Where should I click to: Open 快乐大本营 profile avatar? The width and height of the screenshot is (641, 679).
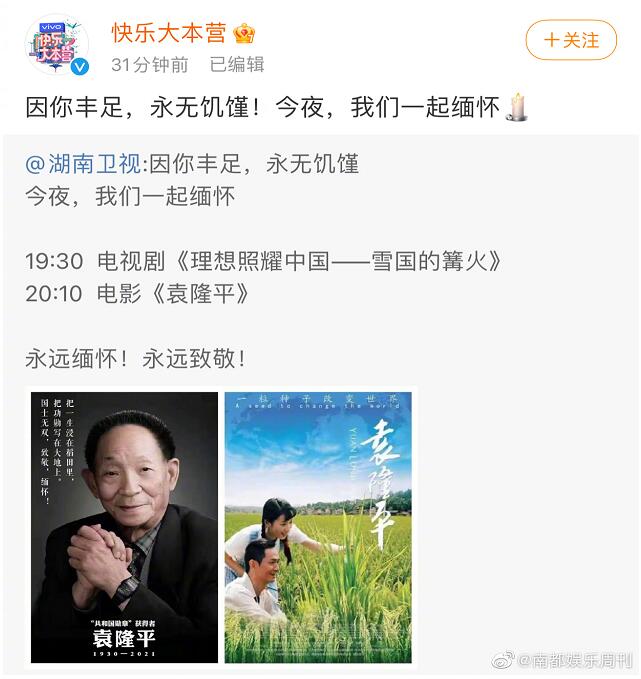pos(56,46)
